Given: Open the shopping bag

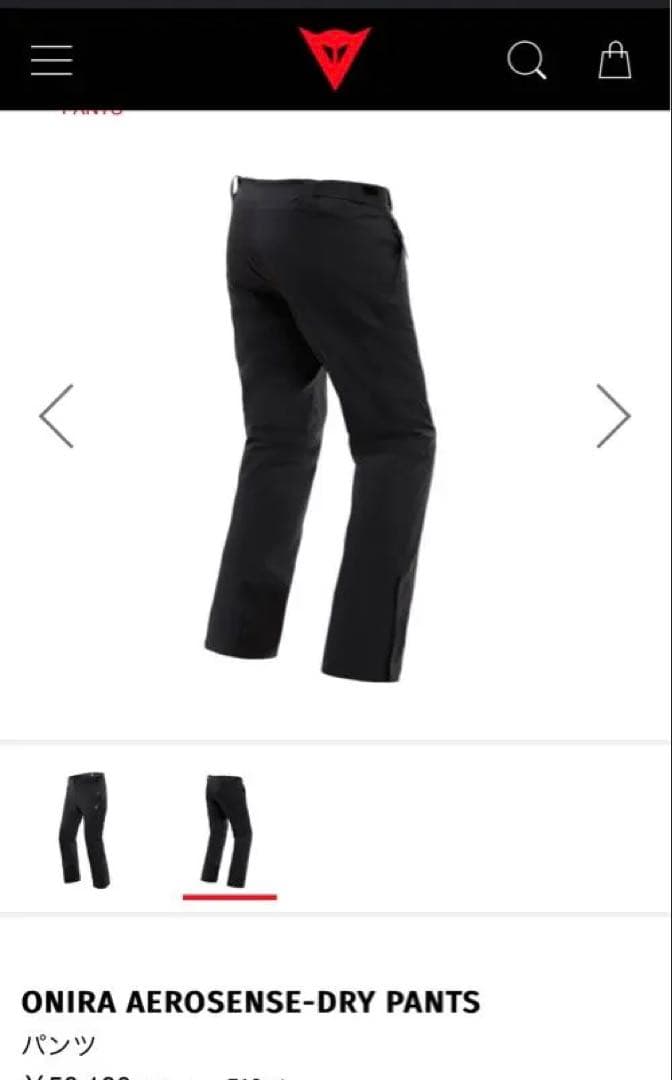Looking at the screenshot, I should coord(615,60).
